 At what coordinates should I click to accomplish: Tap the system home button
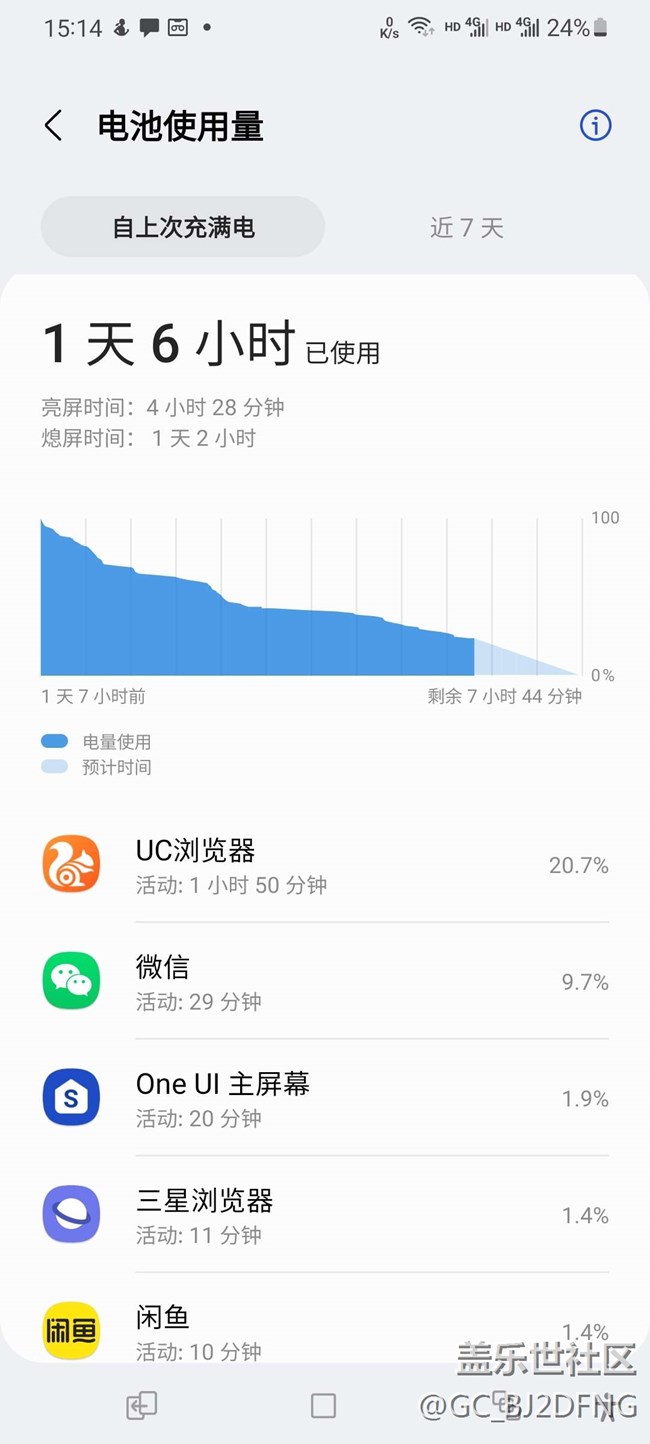323,1406
